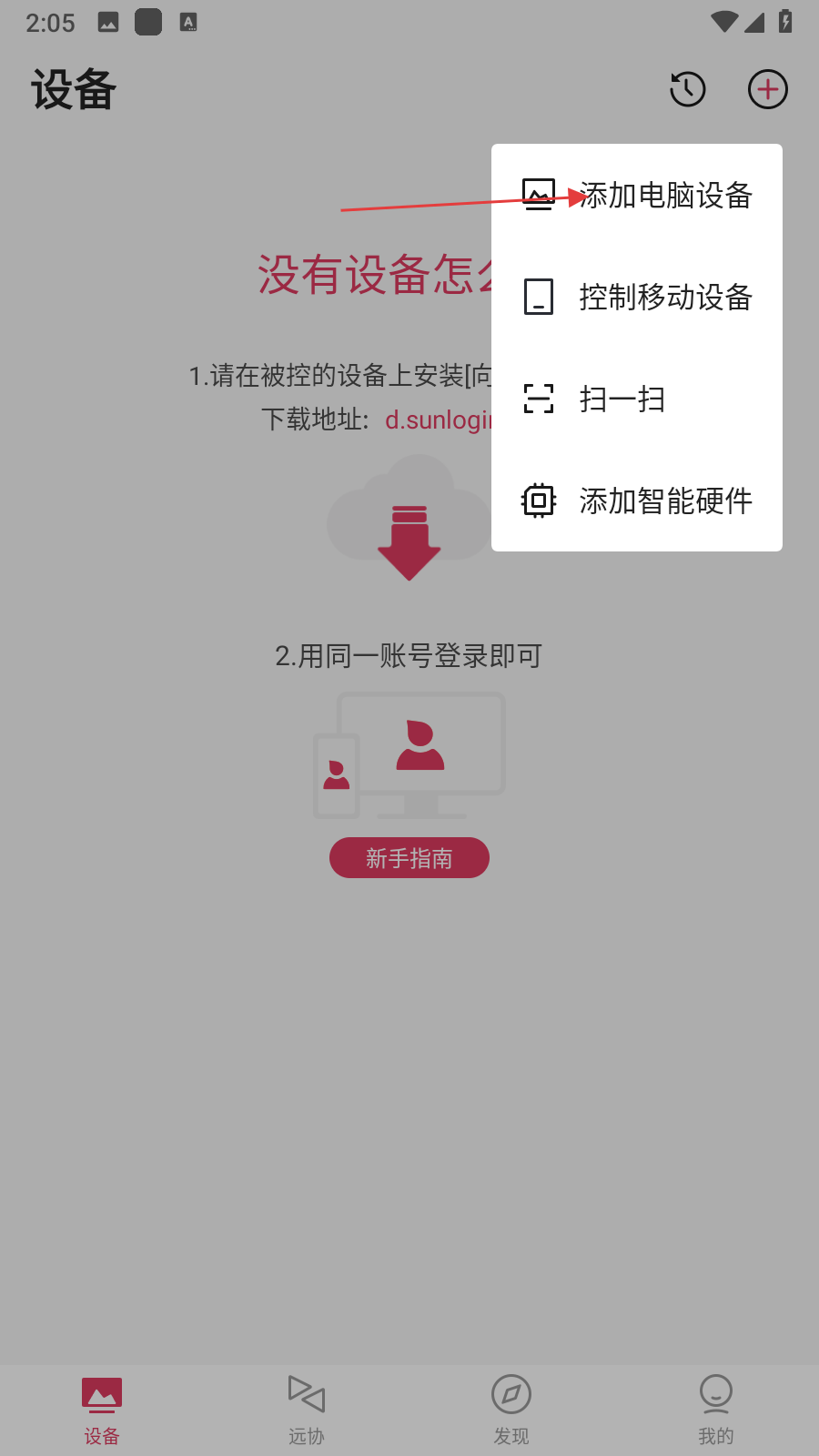Select 添加电脑设备 from the popup menu
The height and width of the screenshot is (1456, 819).
637,195
